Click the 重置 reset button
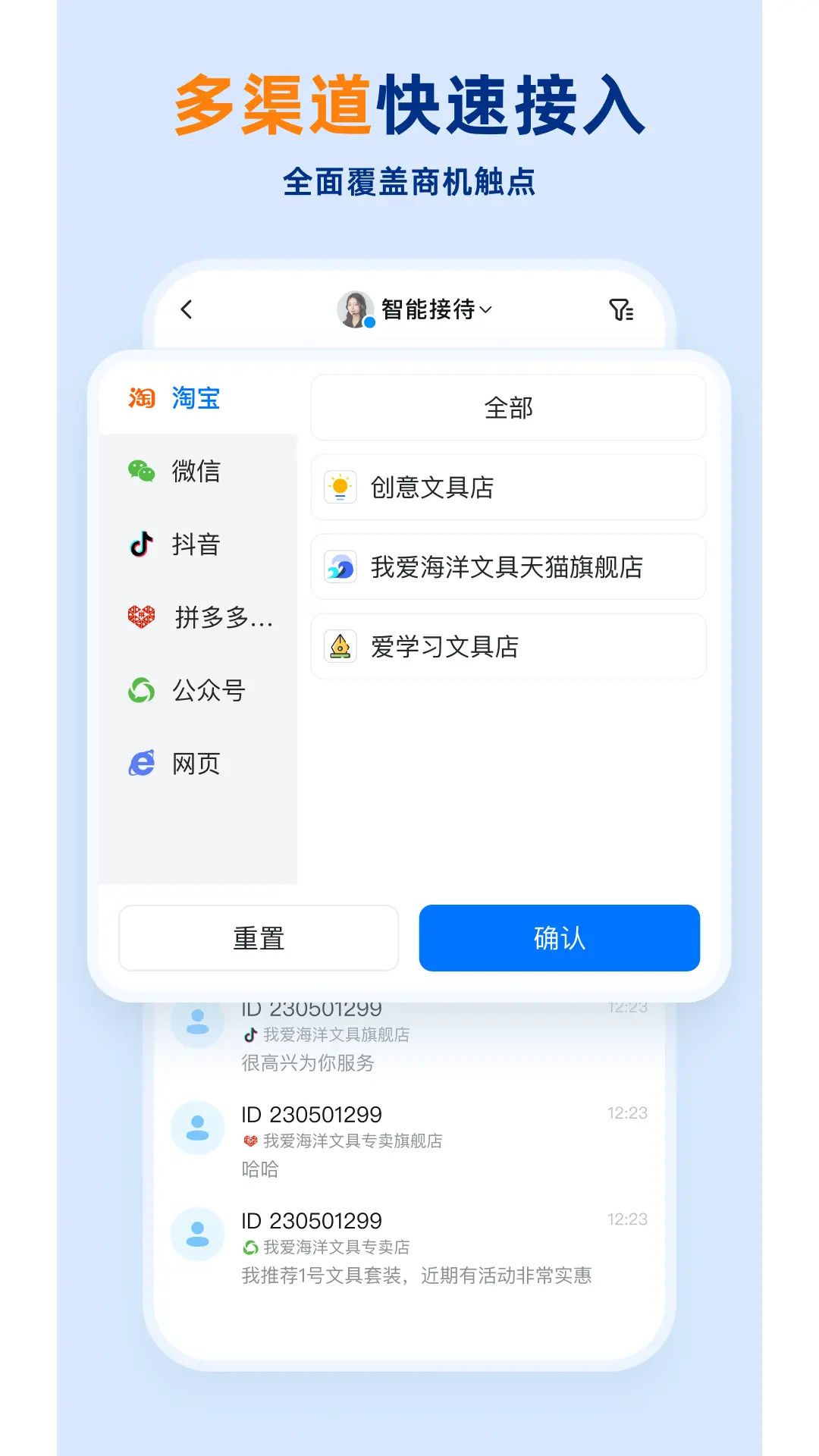Viewport: 819px width, 1456px height. tap(257, 938)
